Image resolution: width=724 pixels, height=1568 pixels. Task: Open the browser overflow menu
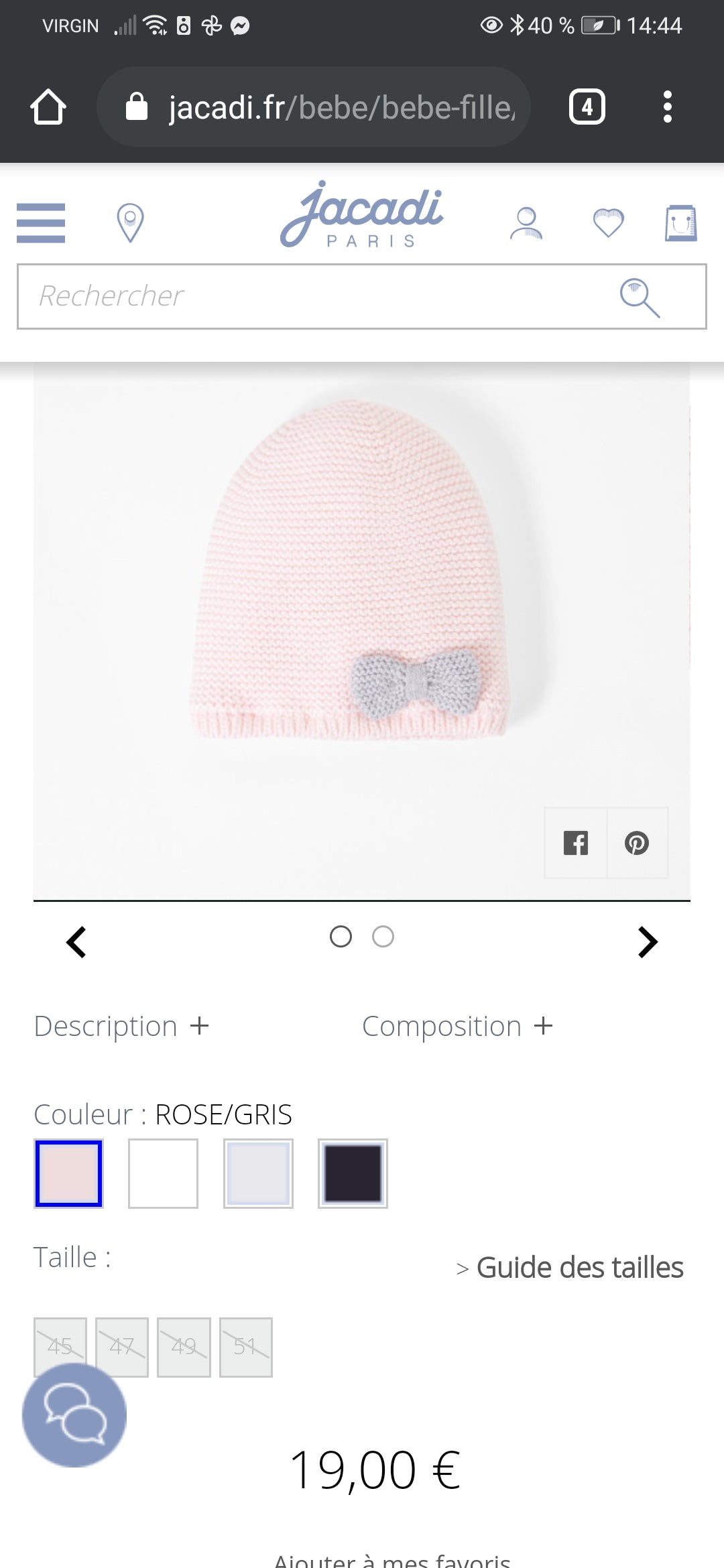coord(667,107)
